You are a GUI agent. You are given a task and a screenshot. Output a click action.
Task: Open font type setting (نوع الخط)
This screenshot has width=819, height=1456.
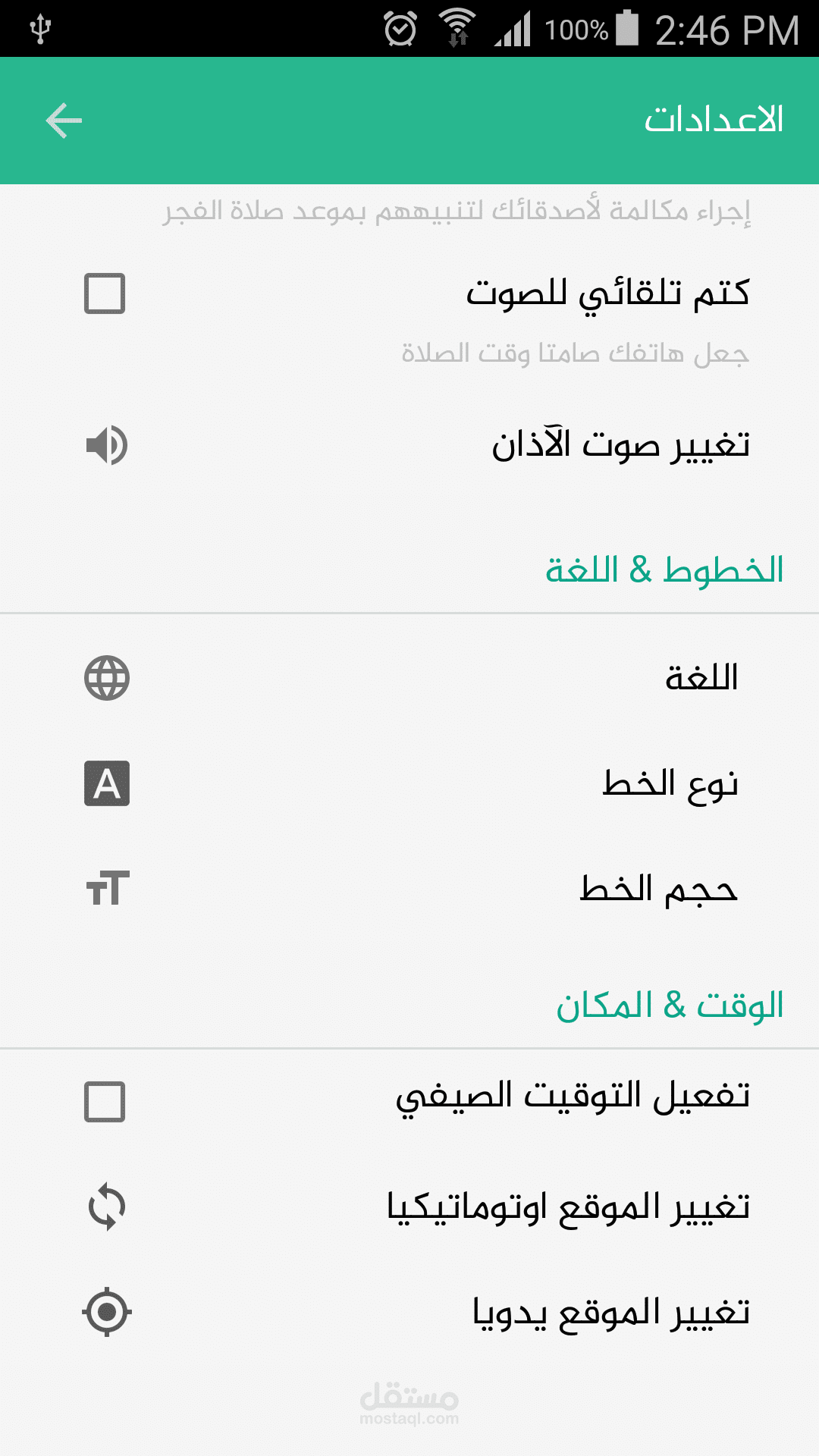tap(409, 783)
